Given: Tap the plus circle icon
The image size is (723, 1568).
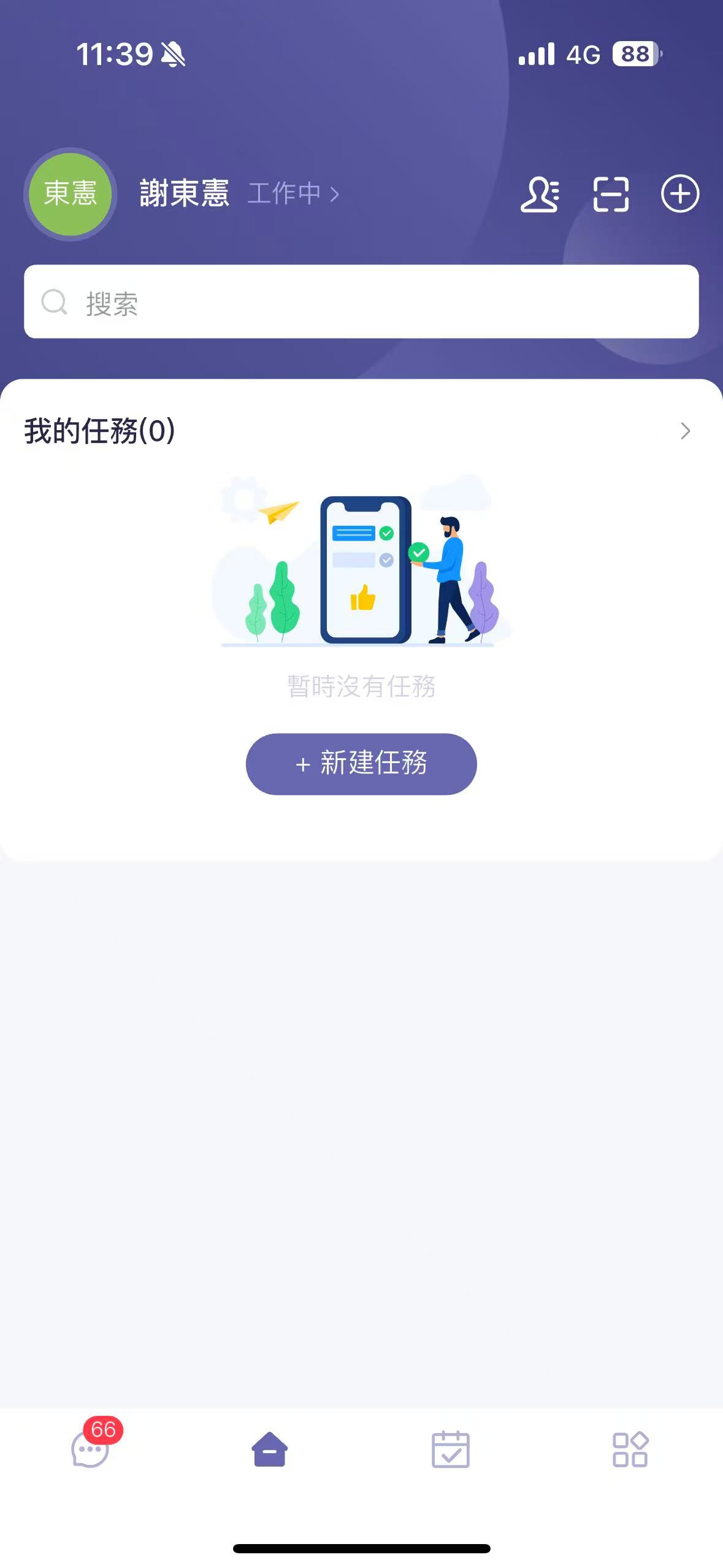Looking at the screenshot, I should (679, 194).
